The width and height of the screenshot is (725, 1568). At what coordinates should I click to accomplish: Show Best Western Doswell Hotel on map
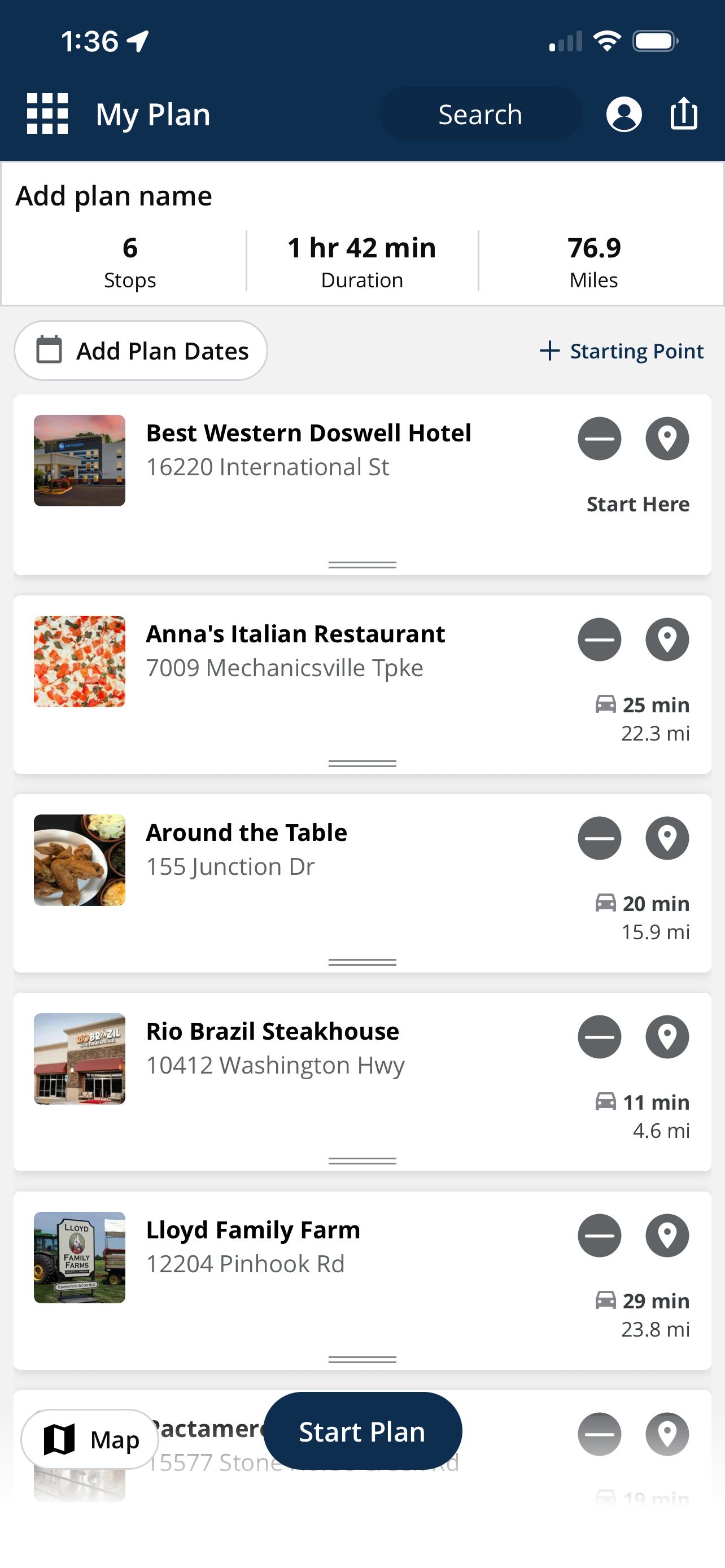(x=667, y=439)
